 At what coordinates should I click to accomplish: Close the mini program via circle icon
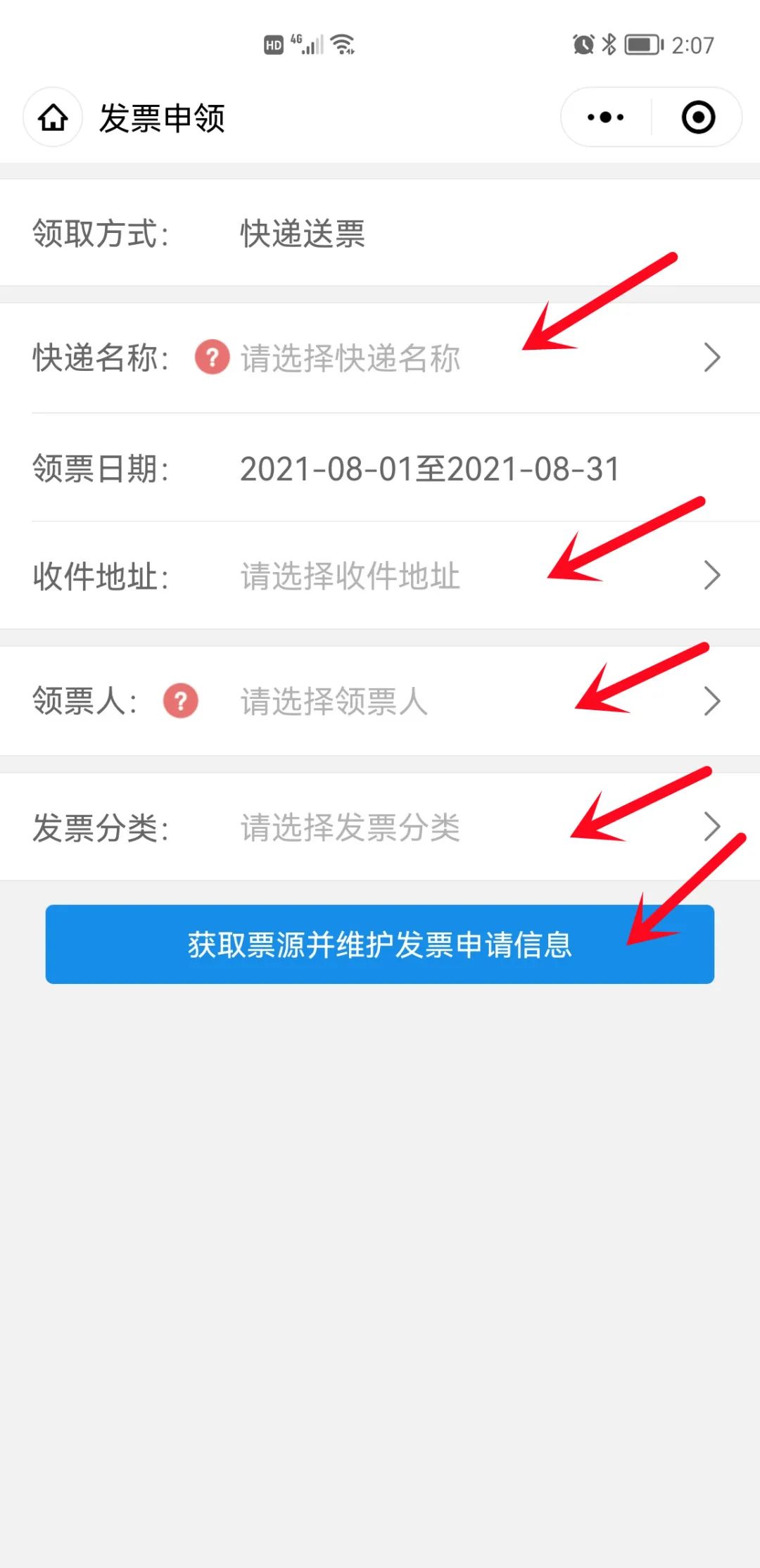click(698, 118)
